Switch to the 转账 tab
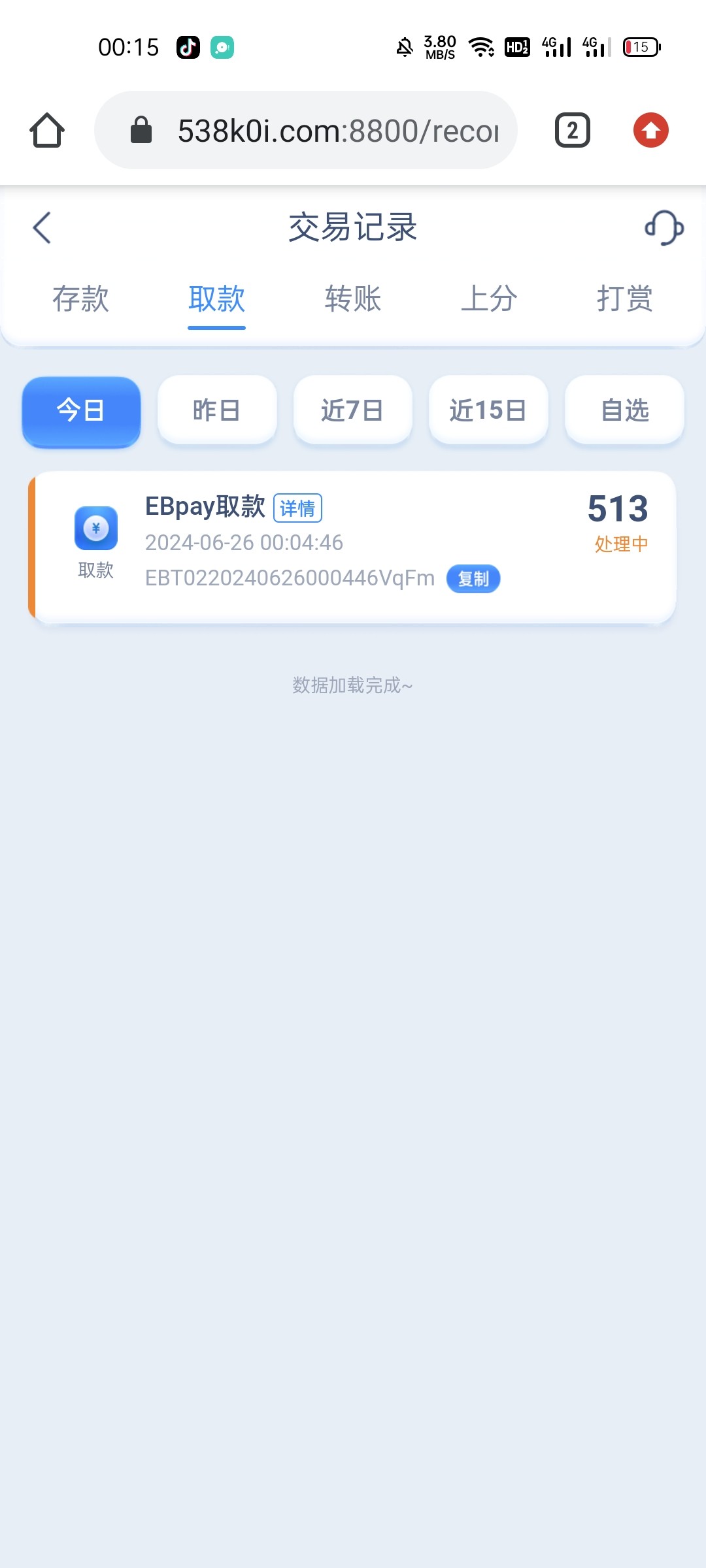Viewport: 706px width, 1568px height. tap(353, 299)
